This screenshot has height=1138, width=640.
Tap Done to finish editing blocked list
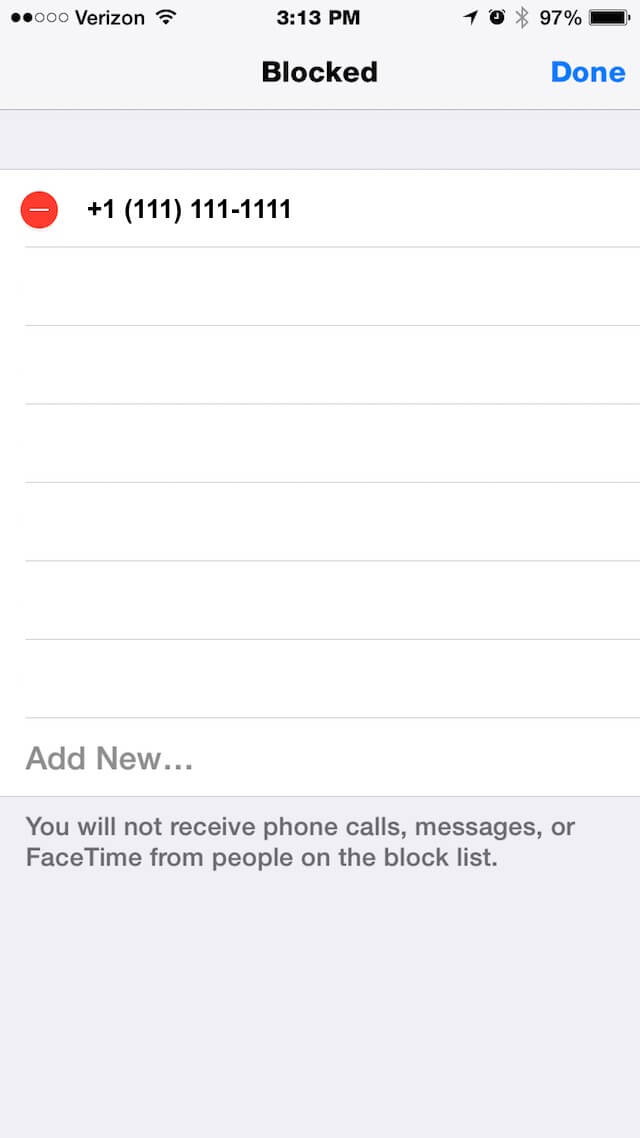coord(588,72)
